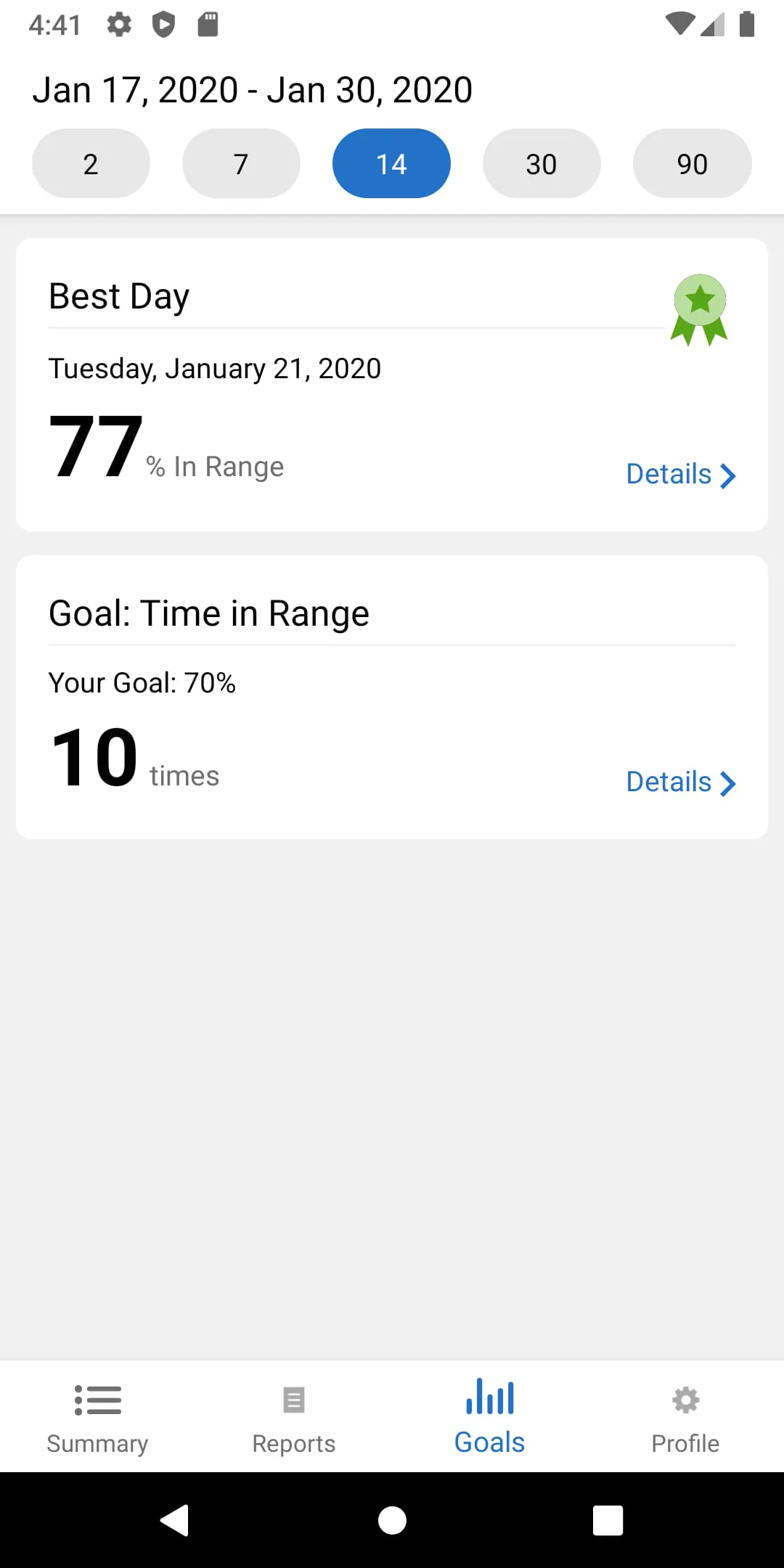
Task: Select the highlighted 14-day chip
Action: 391,163
